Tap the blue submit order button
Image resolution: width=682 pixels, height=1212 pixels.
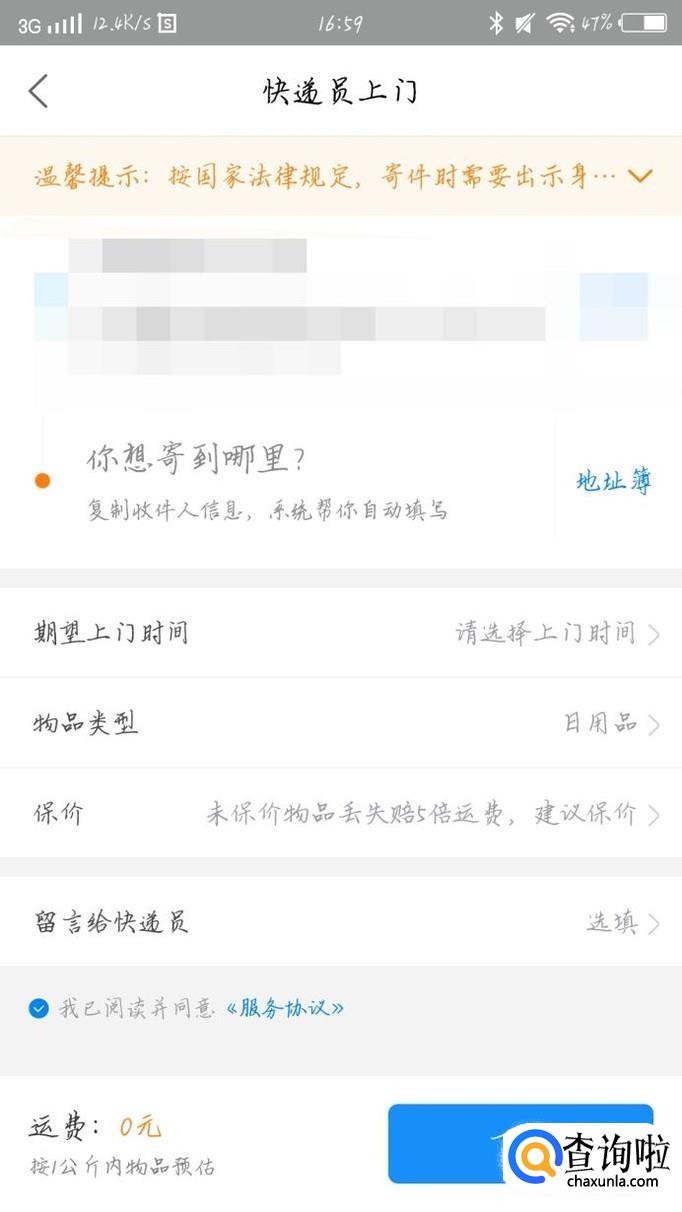click(450, 1142)
